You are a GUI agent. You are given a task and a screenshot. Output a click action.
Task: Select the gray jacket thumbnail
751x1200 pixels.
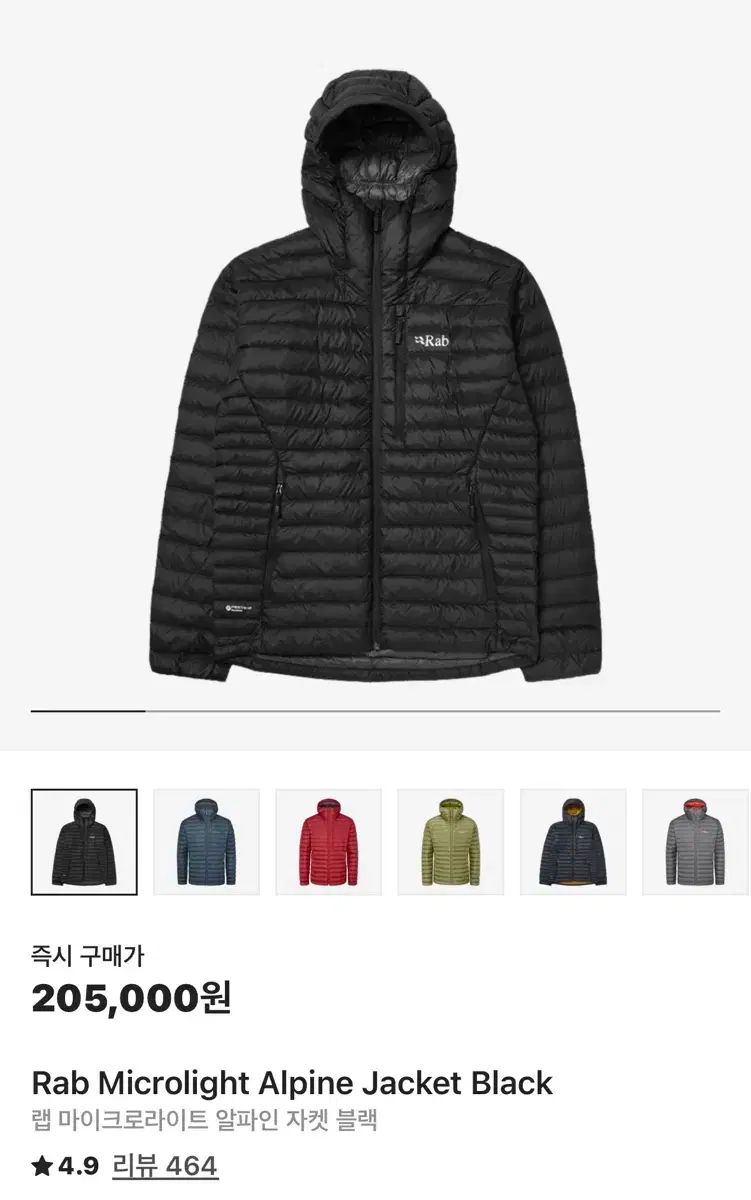click(x=694, y=842)
